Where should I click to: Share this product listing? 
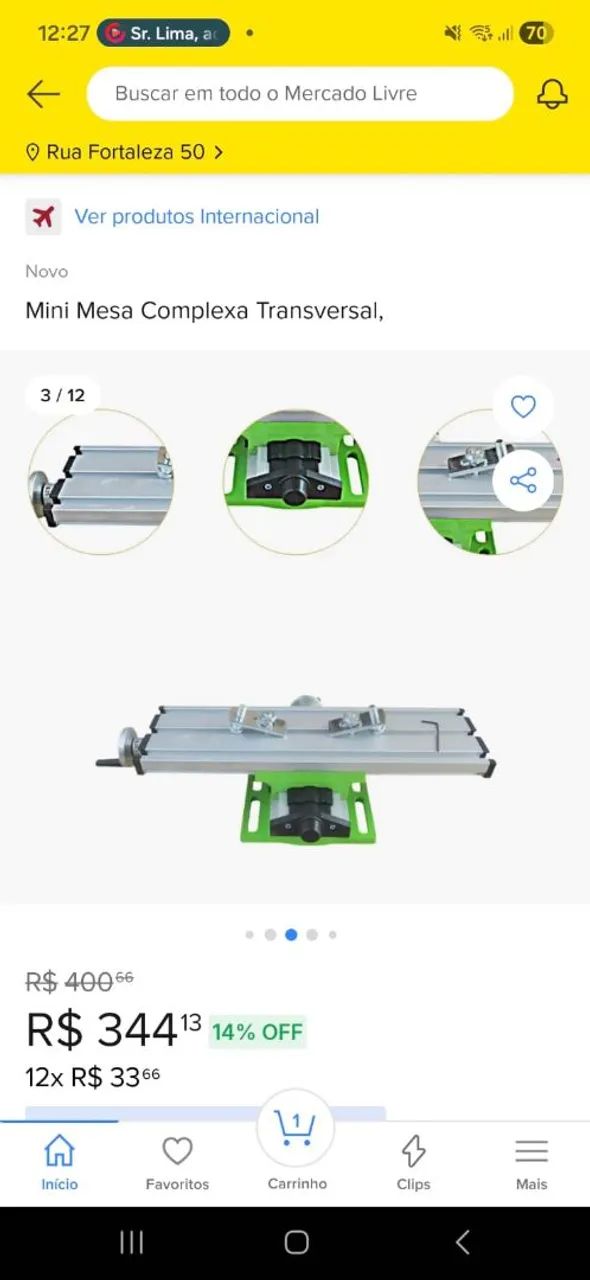click(x=523, y=480)
